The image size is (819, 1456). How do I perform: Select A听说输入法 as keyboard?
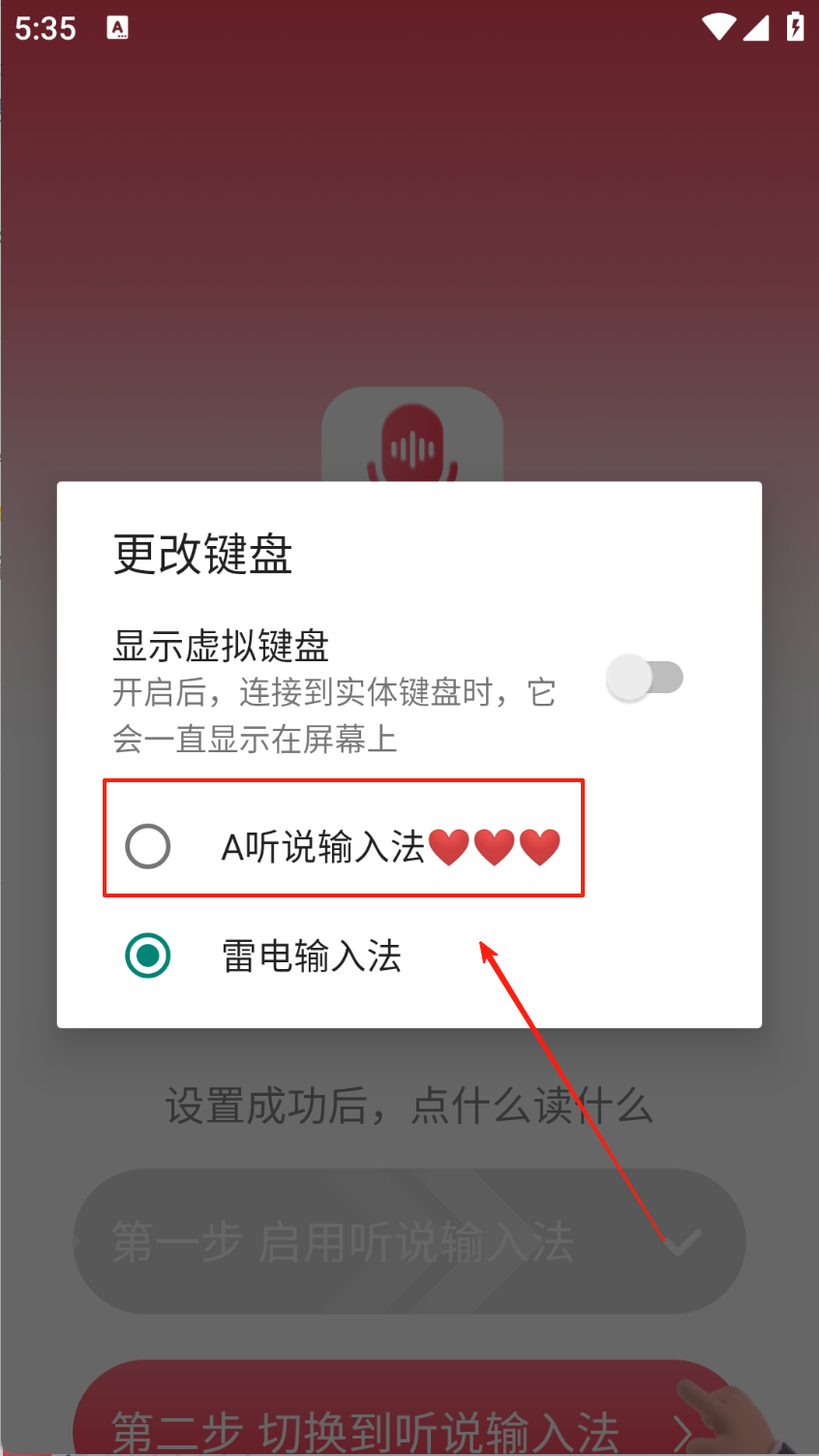tap(409, 846)
